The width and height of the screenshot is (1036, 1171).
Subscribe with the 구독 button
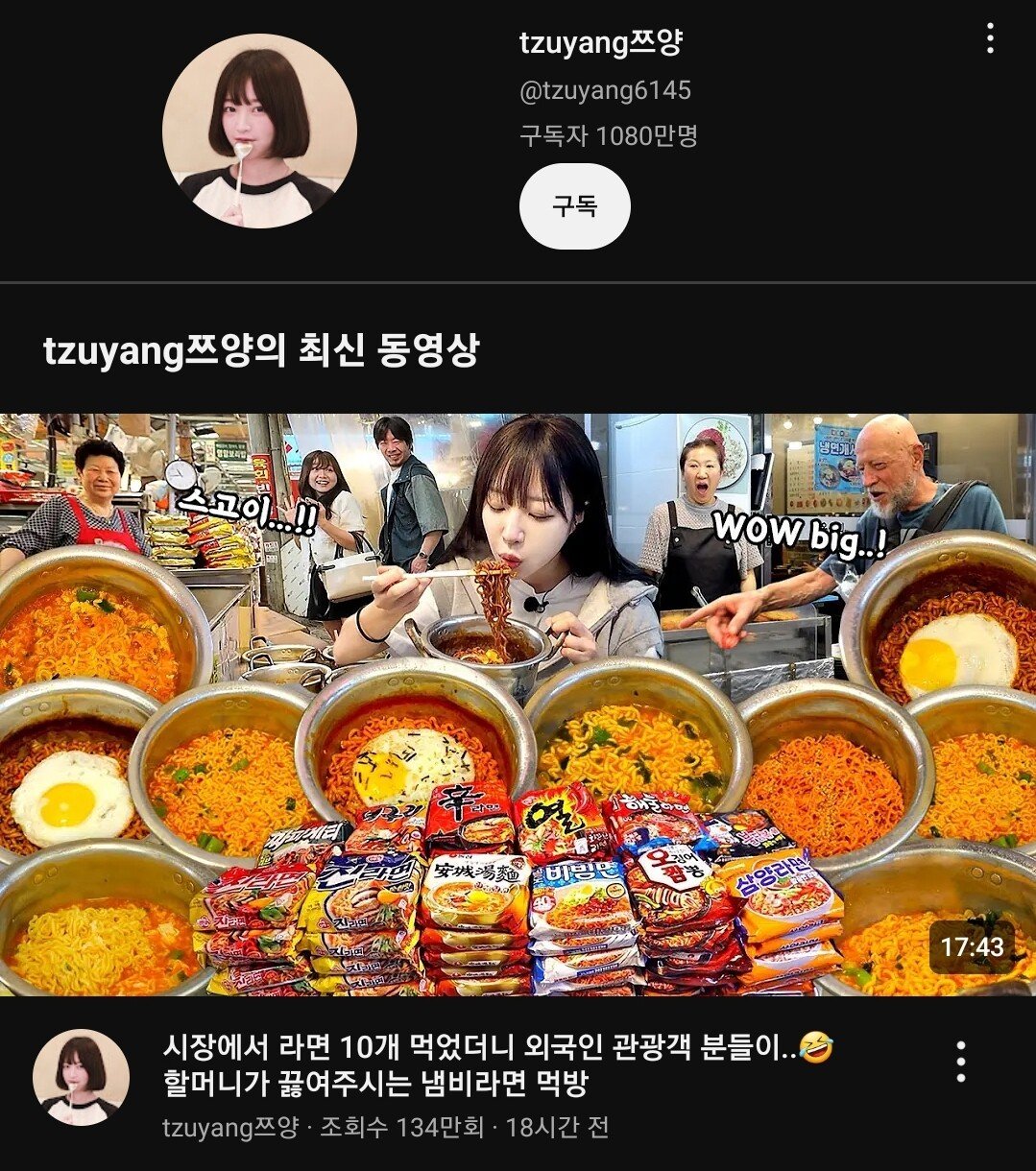click(x=574, y=206)
